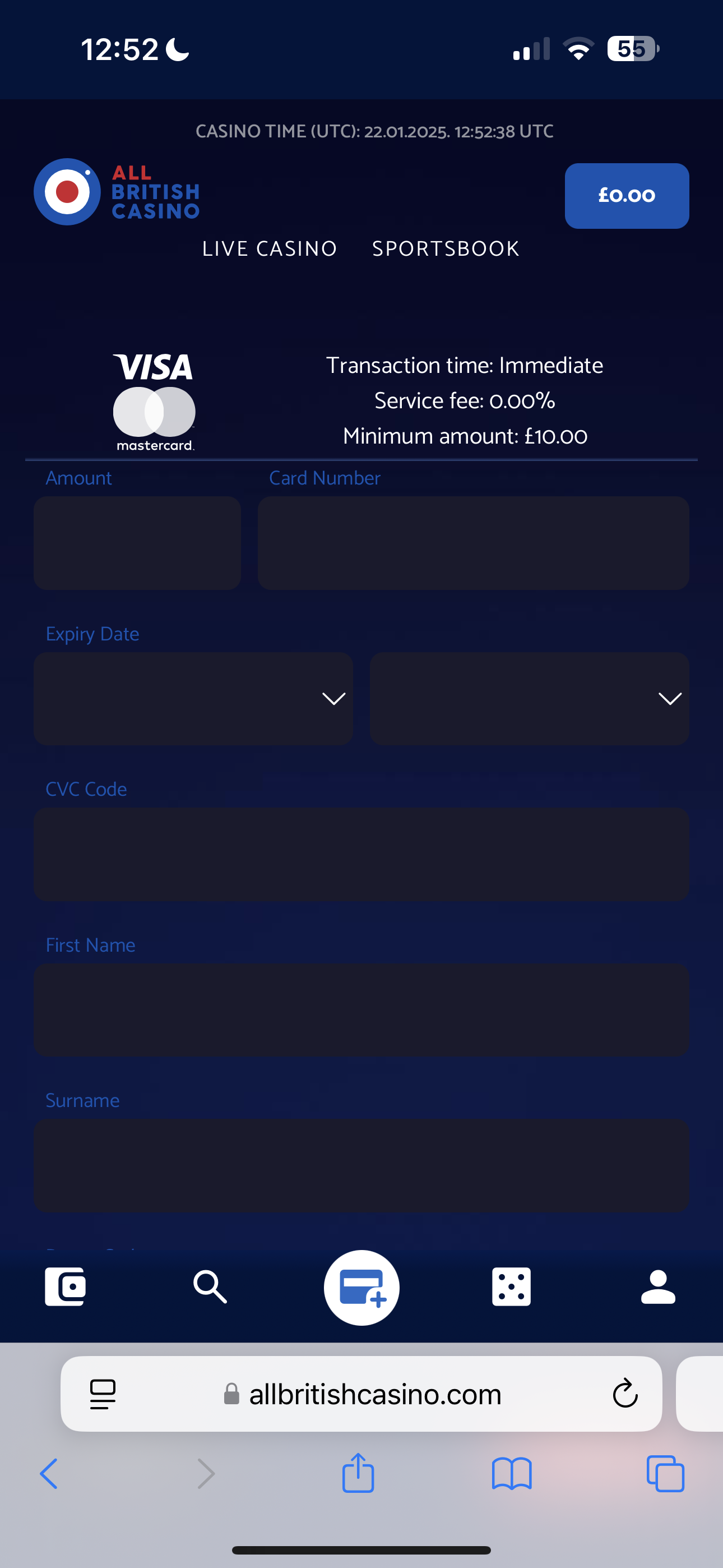
Task: Open Safari bookmarks
Action: click(511, 1474)
